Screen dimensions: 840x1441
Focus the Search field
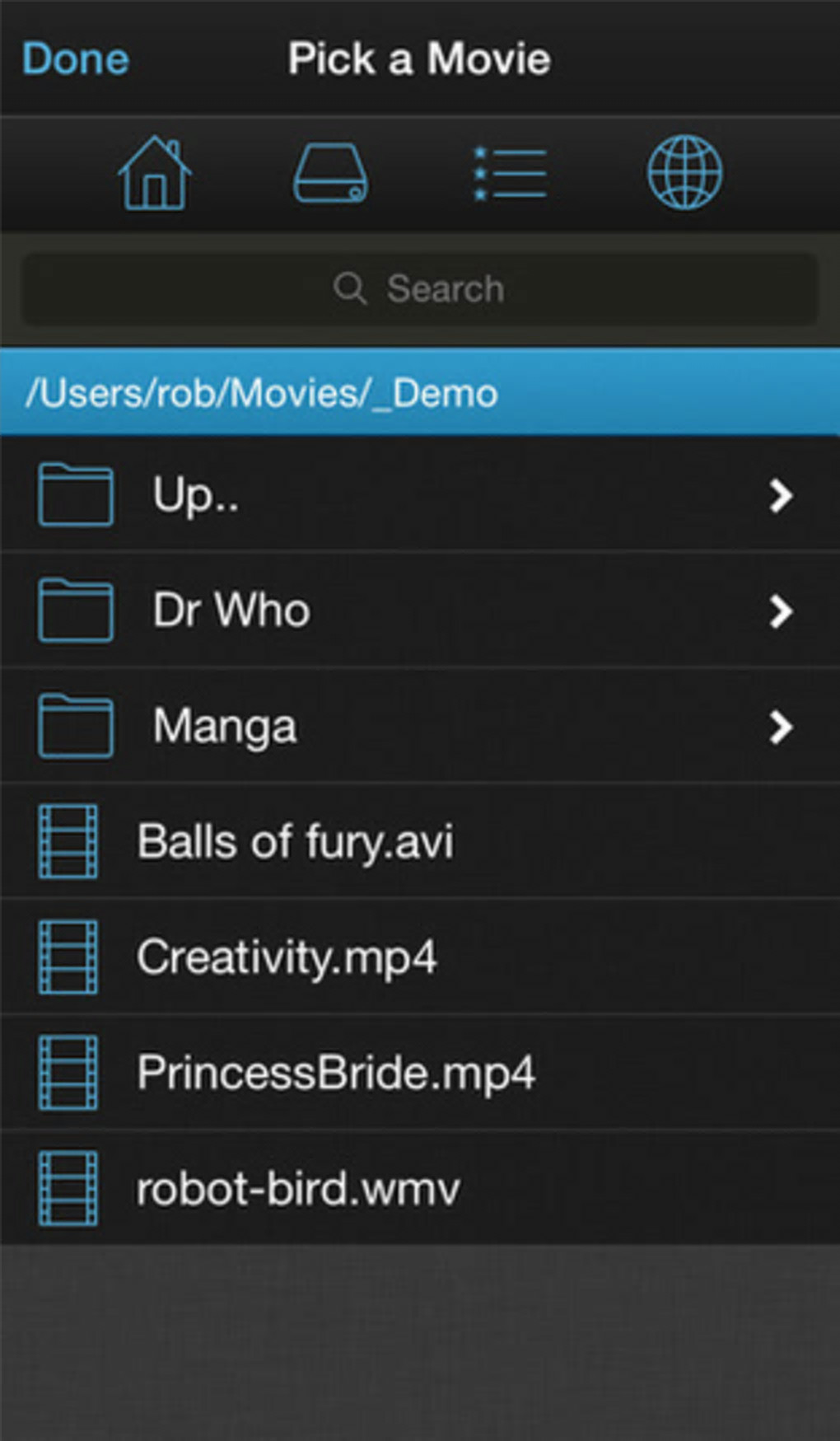click(420, 289)
